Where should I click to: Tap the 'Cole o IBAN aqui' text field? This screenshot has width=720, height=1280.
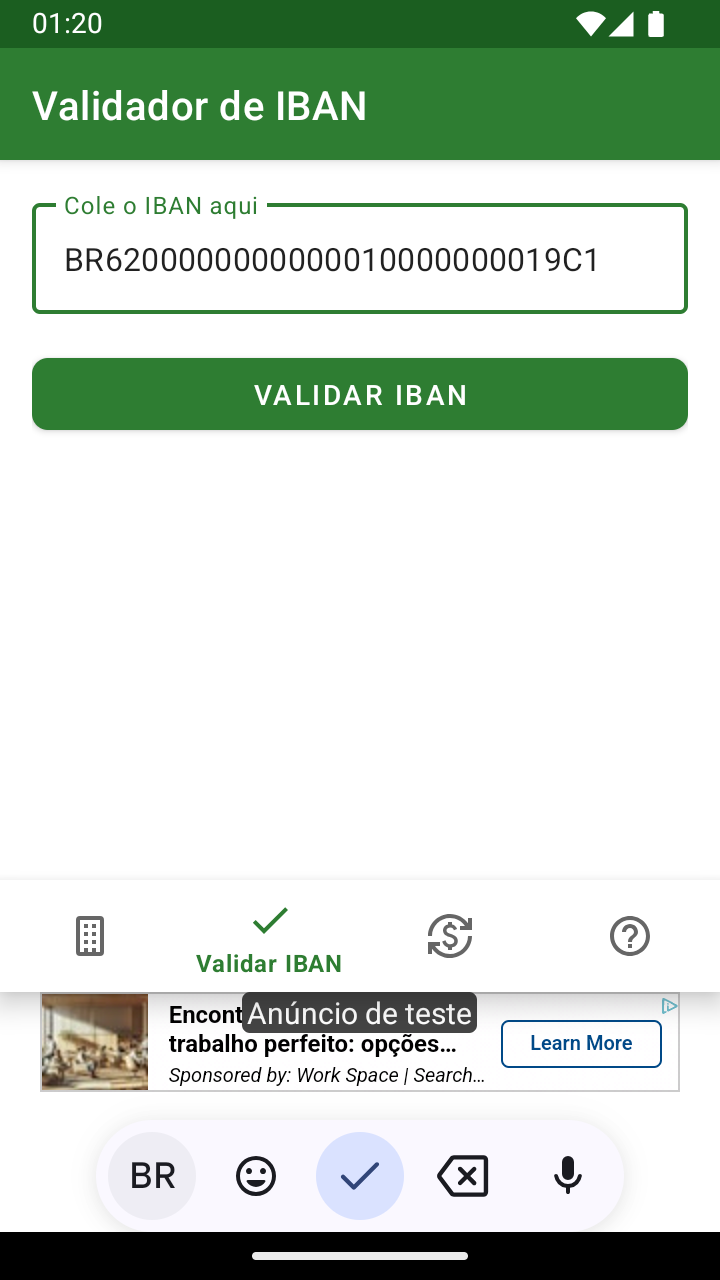pos(360,259)
